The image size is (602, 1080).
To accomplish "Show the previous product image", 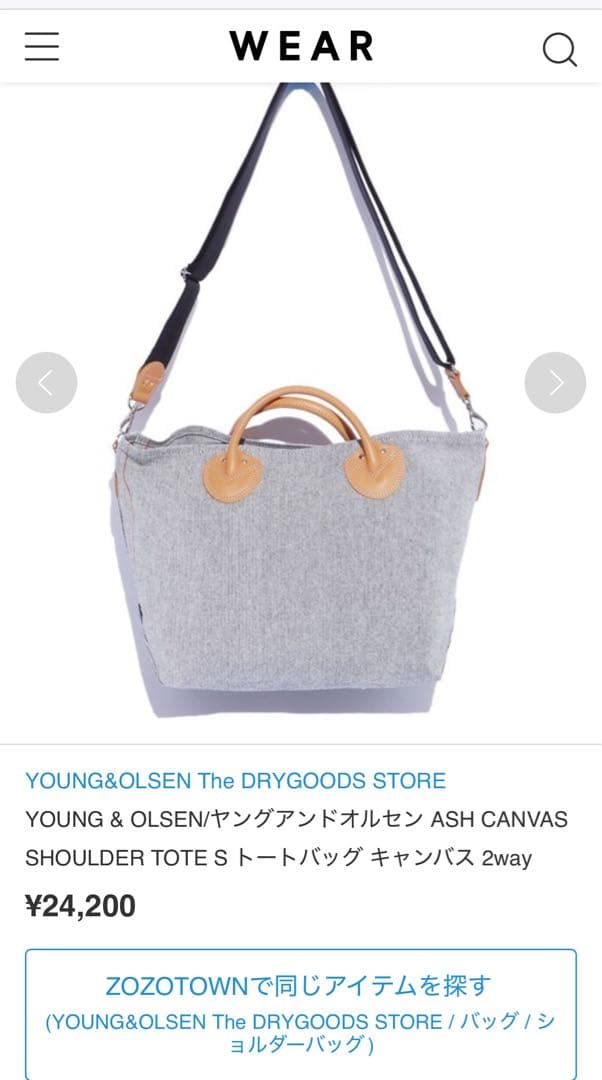I will click(46, 383).
